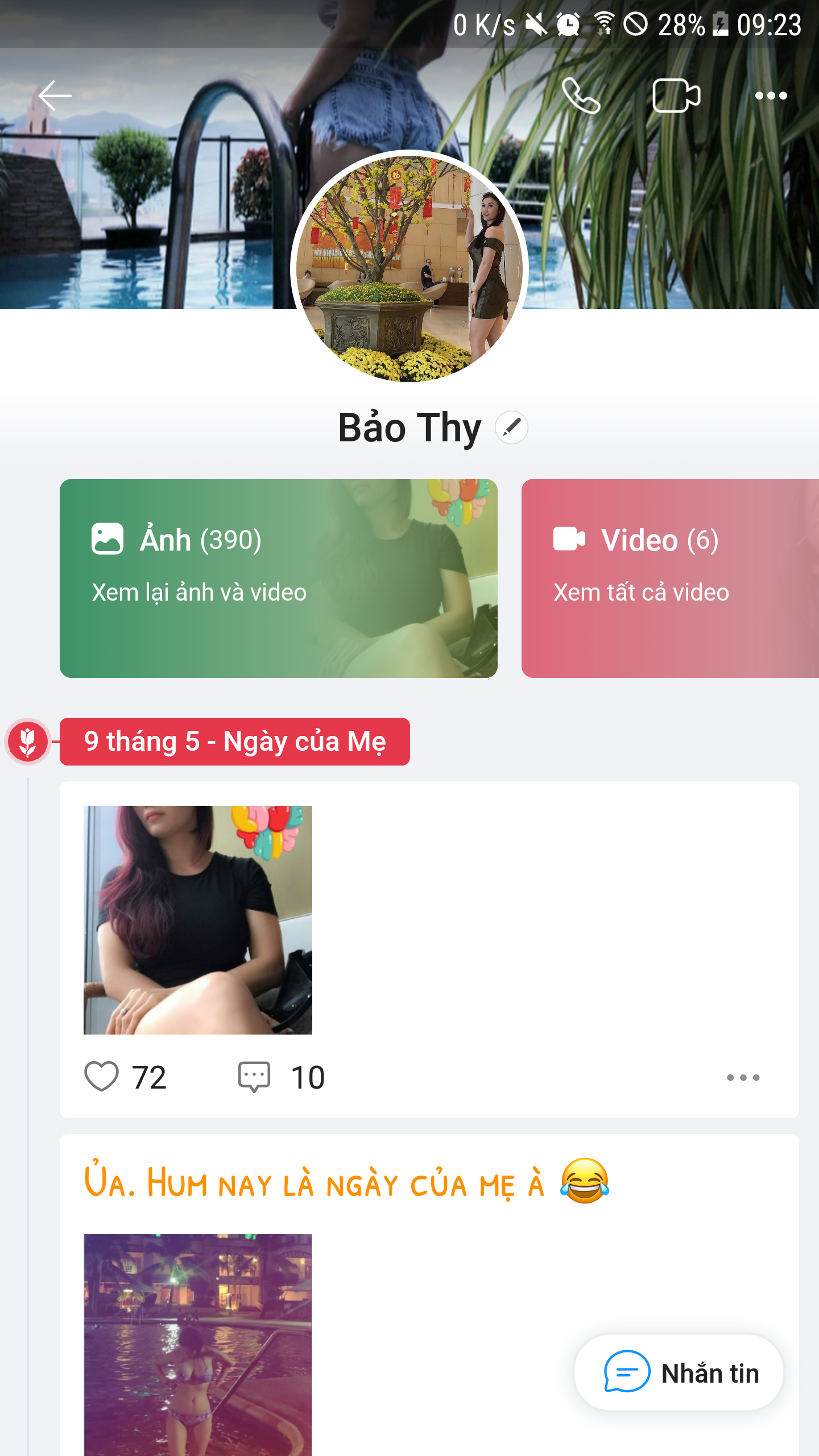The image size is (819, 1456).
Task: Tap Nhắn tin to send a message
Action: (679, 1373)
